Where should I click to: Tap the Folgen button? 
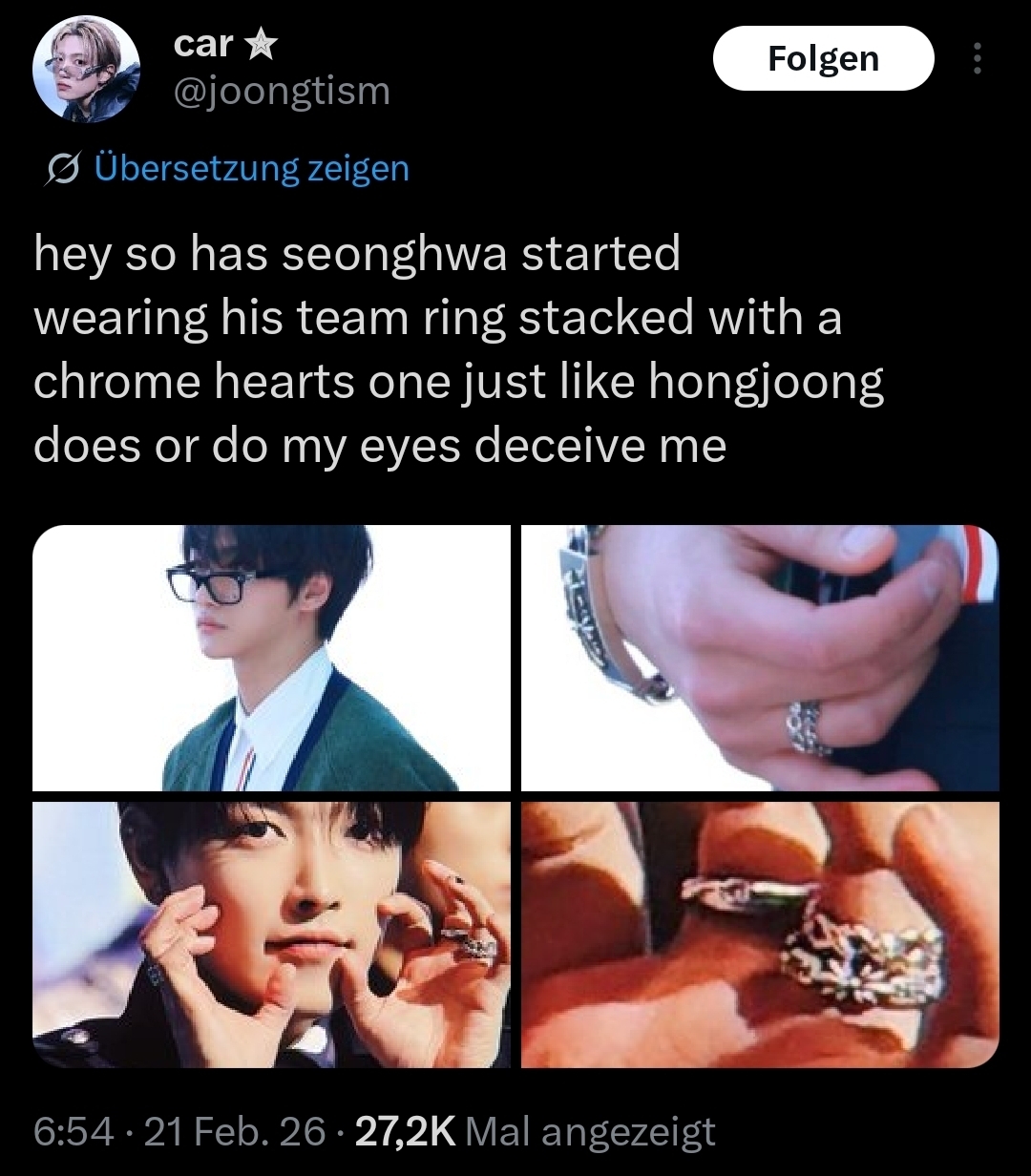pos(823,59)
